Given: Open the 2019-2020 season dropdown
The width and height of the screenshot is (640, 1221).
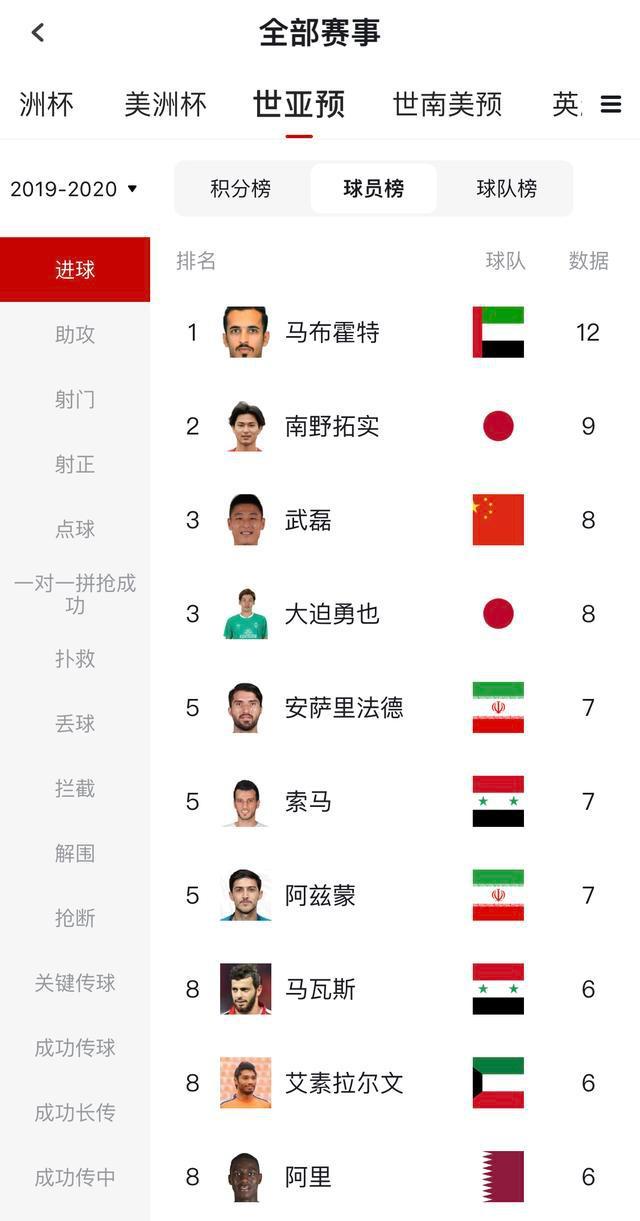Looking at the screenshot, I should pos(74,189).
